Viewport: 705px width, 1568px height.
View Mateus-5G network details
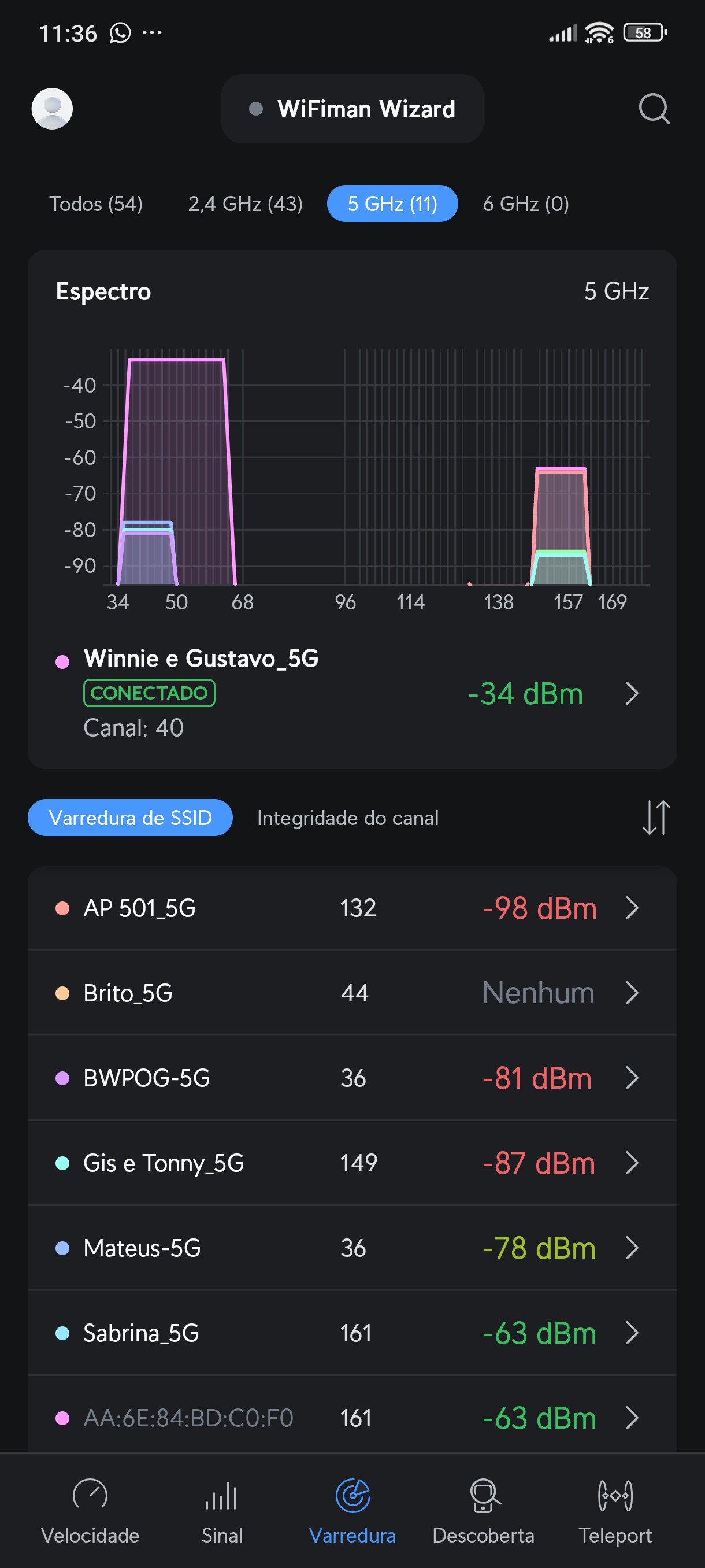(352, 1248)
